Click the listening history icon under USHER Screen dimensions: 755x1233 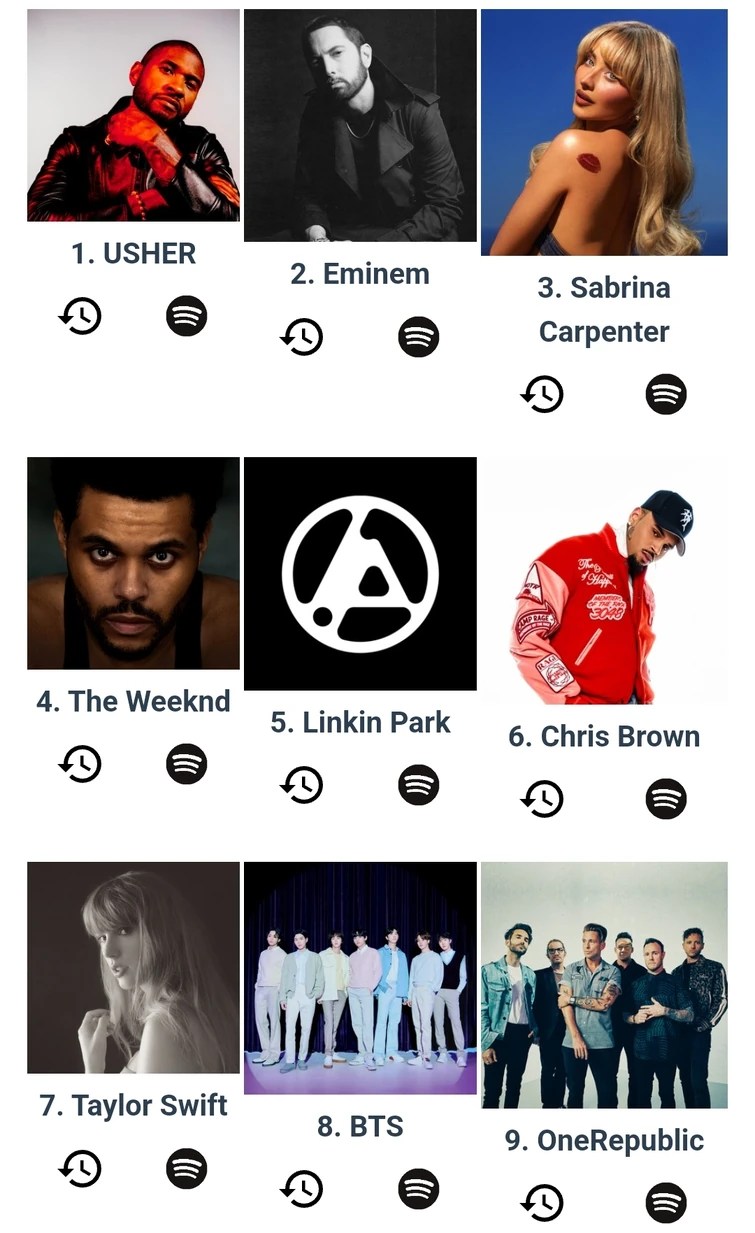point(81,314)
